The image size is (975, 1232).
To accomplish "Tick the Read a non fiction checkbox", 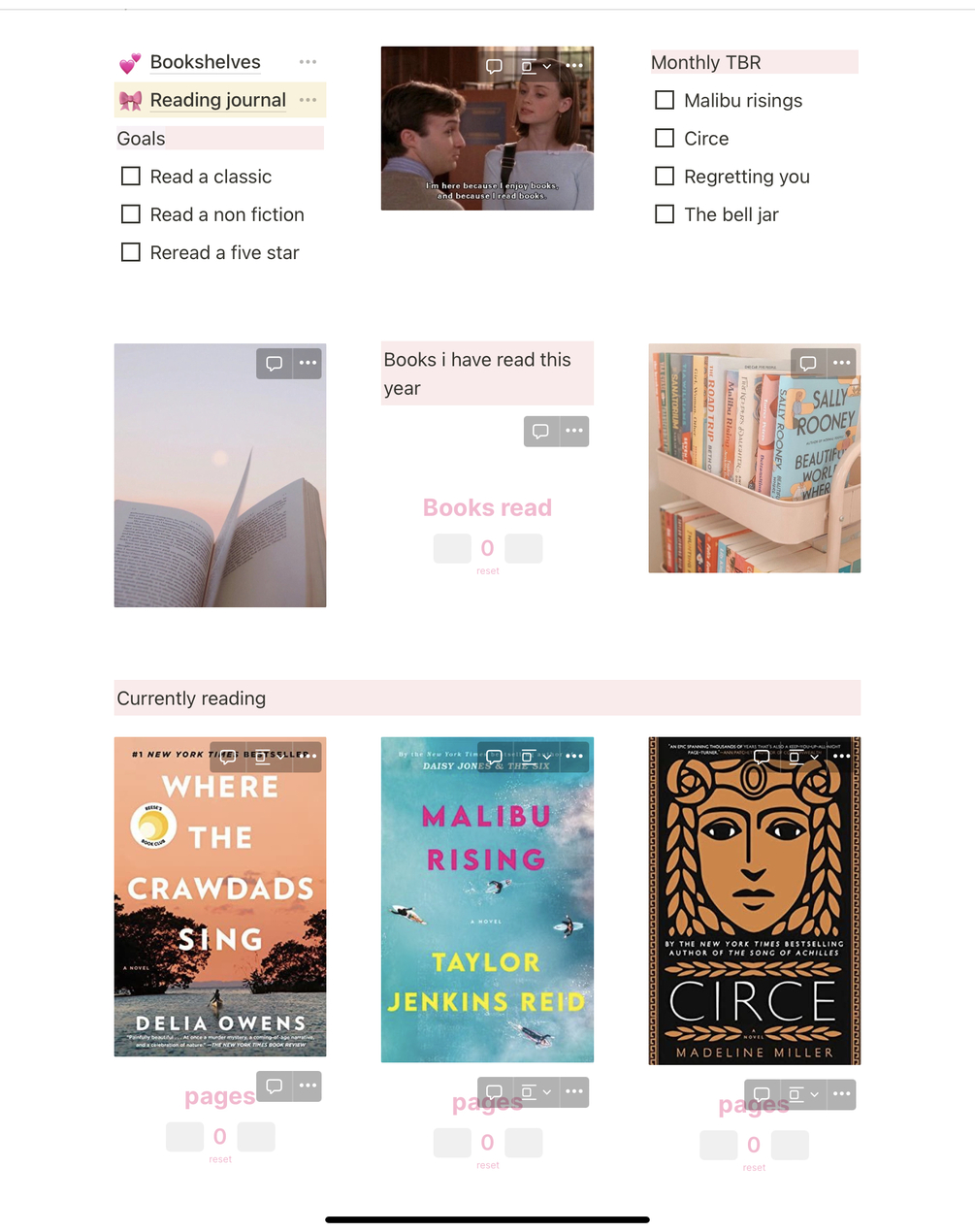I will [131, 214].
